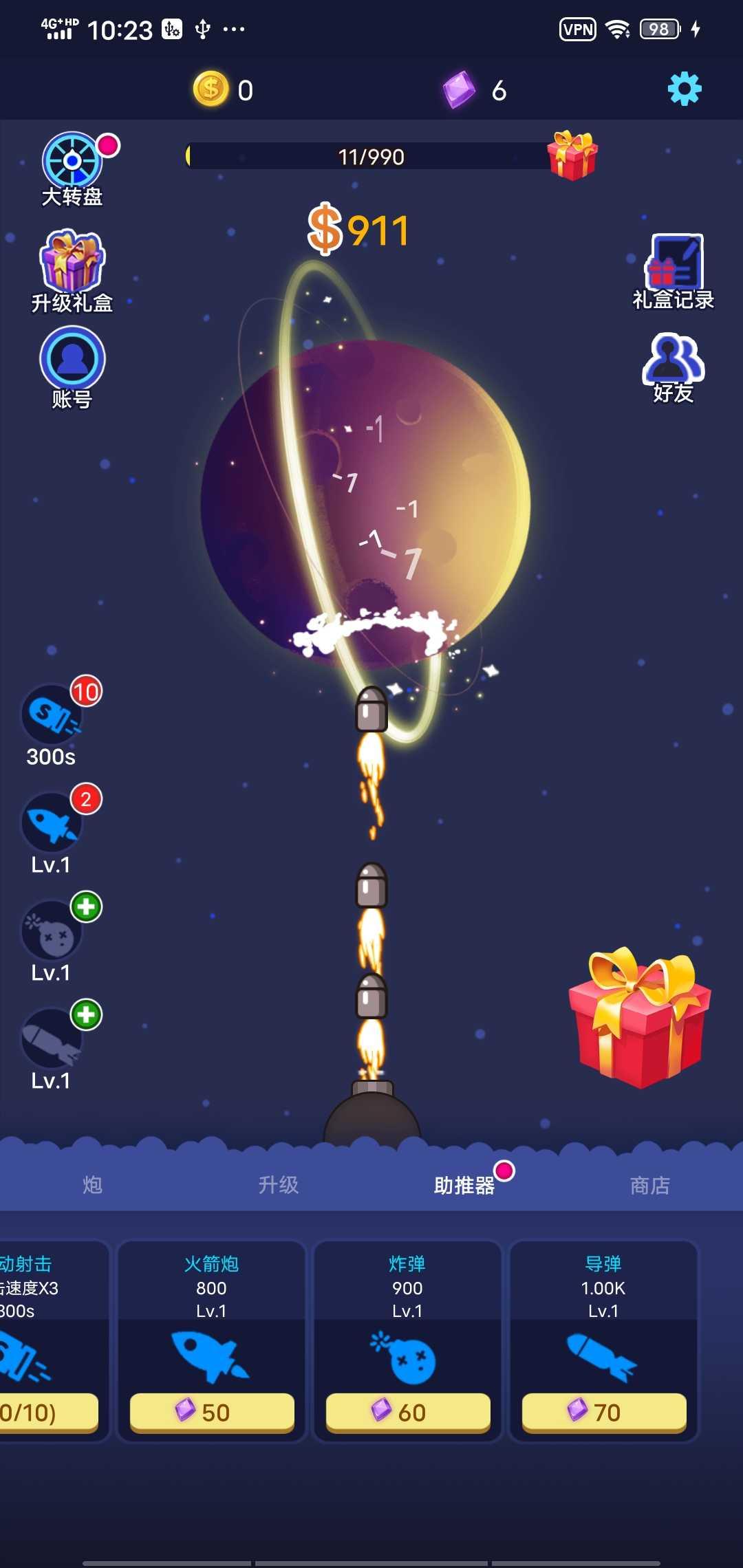The width and height of the screenshot is (743, 1568).
Task: Open the settings gear icon
Action: click(684, 89)
